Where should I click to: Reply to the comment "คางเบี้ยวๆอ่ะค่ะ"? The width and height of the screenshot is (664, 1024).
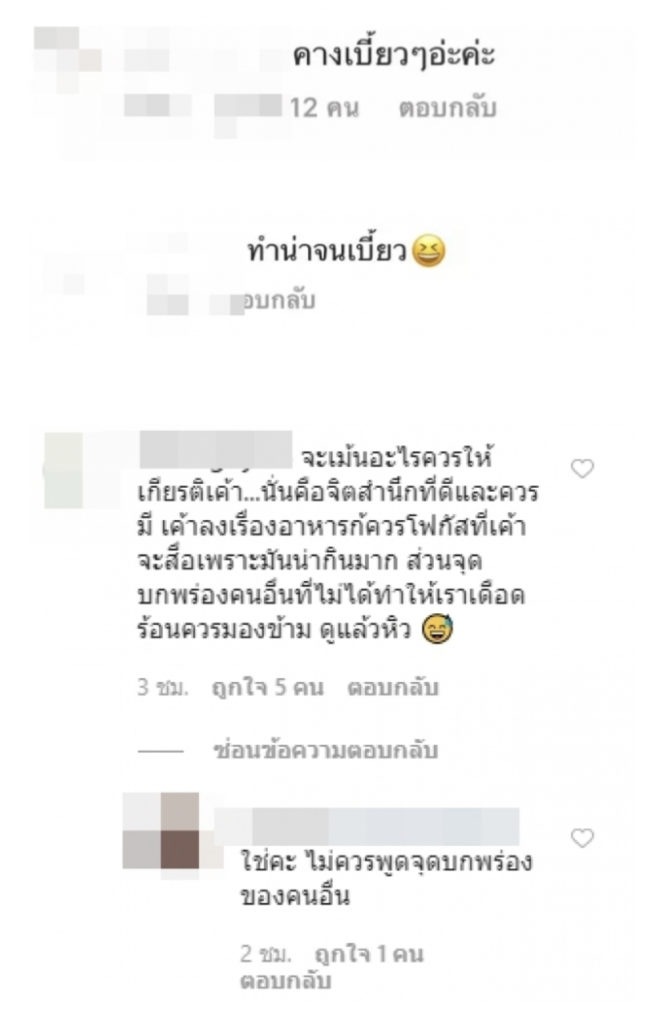pyautogui.click(x=447, y=107)
